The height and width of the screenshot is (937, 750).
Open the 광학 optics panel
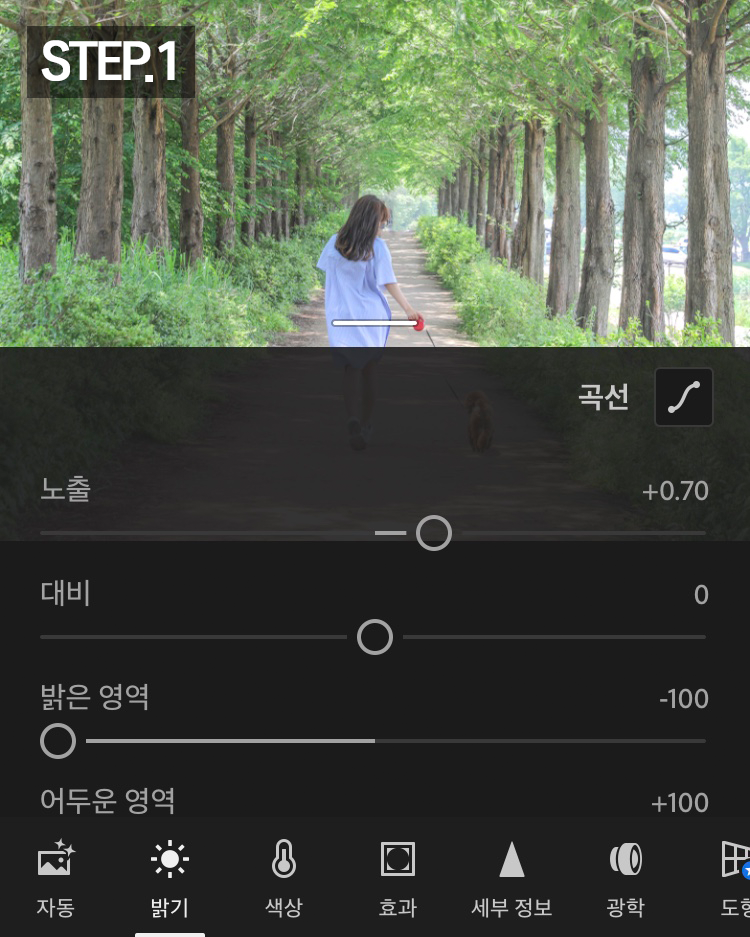625,878
